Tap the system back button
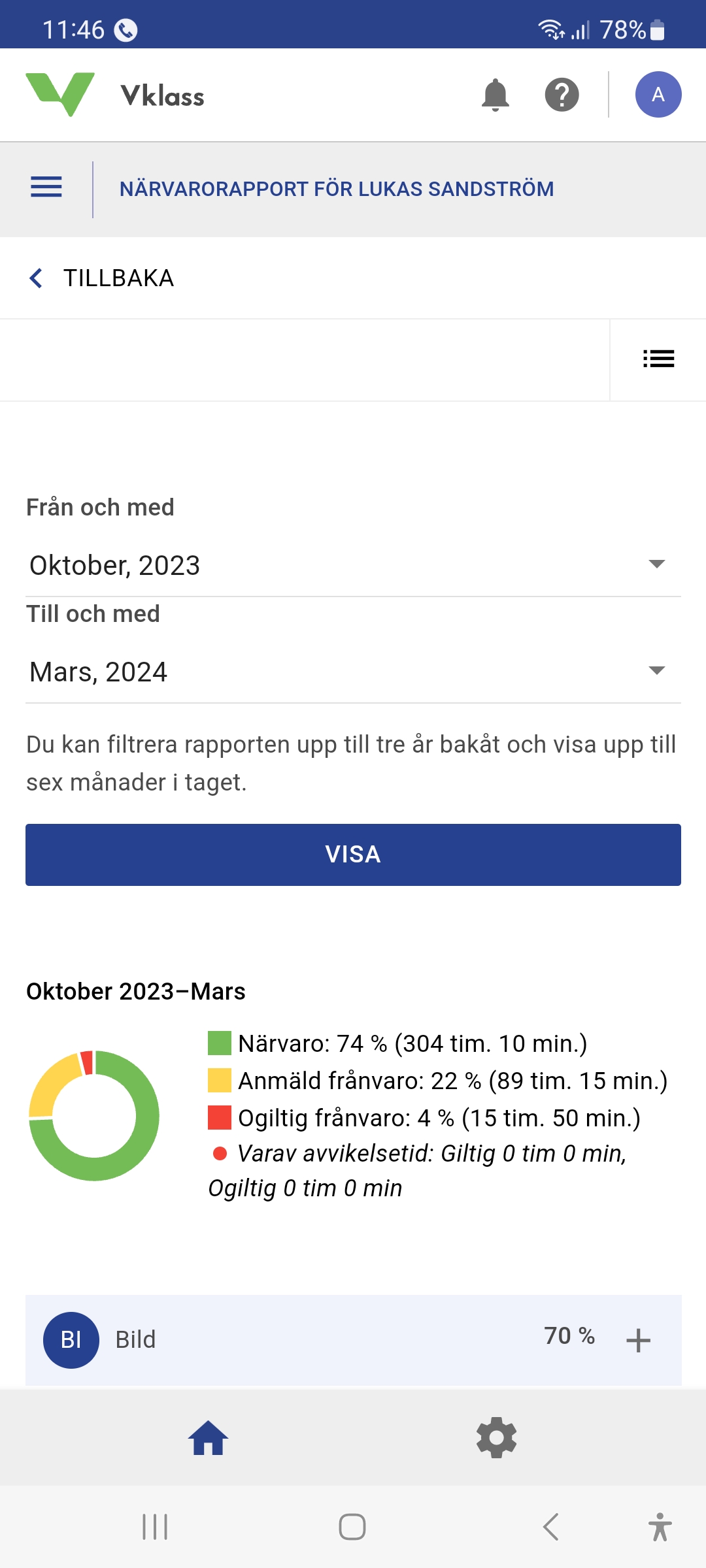The image size is (706, 1568). coord(551,1527)
